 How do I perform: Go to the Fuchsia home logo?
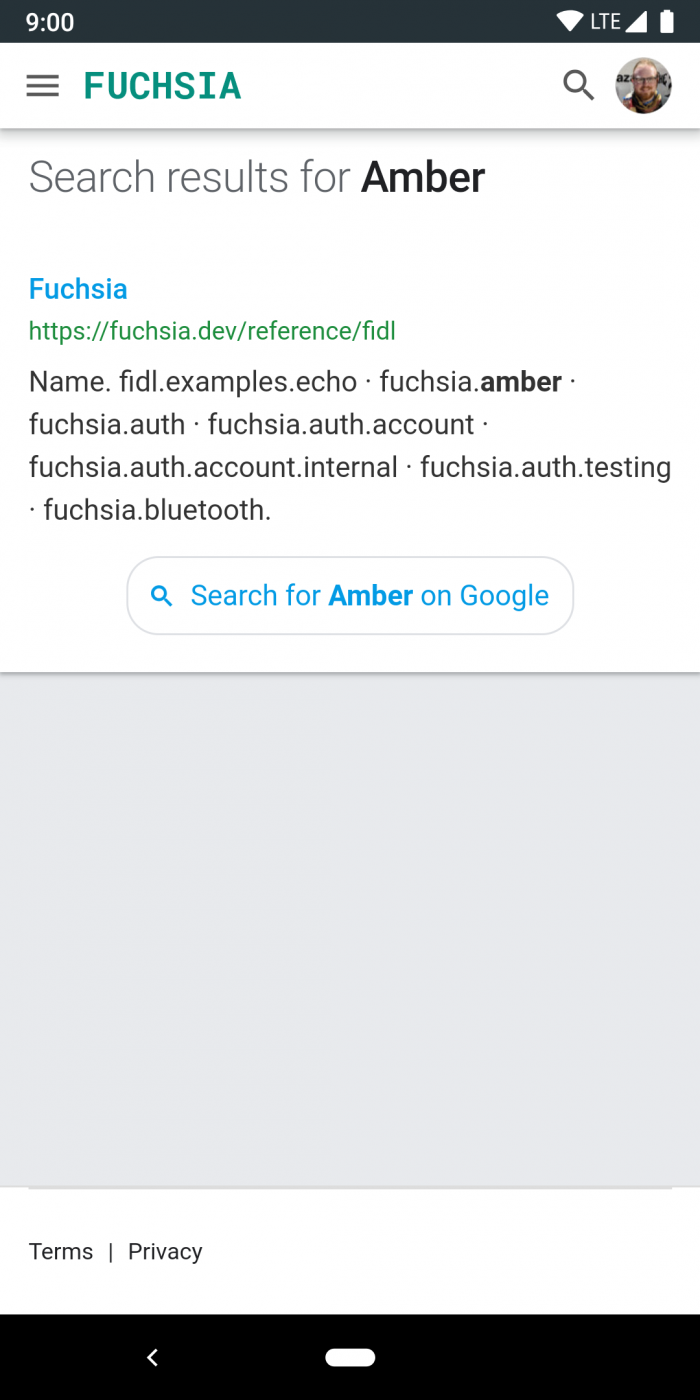163,86
